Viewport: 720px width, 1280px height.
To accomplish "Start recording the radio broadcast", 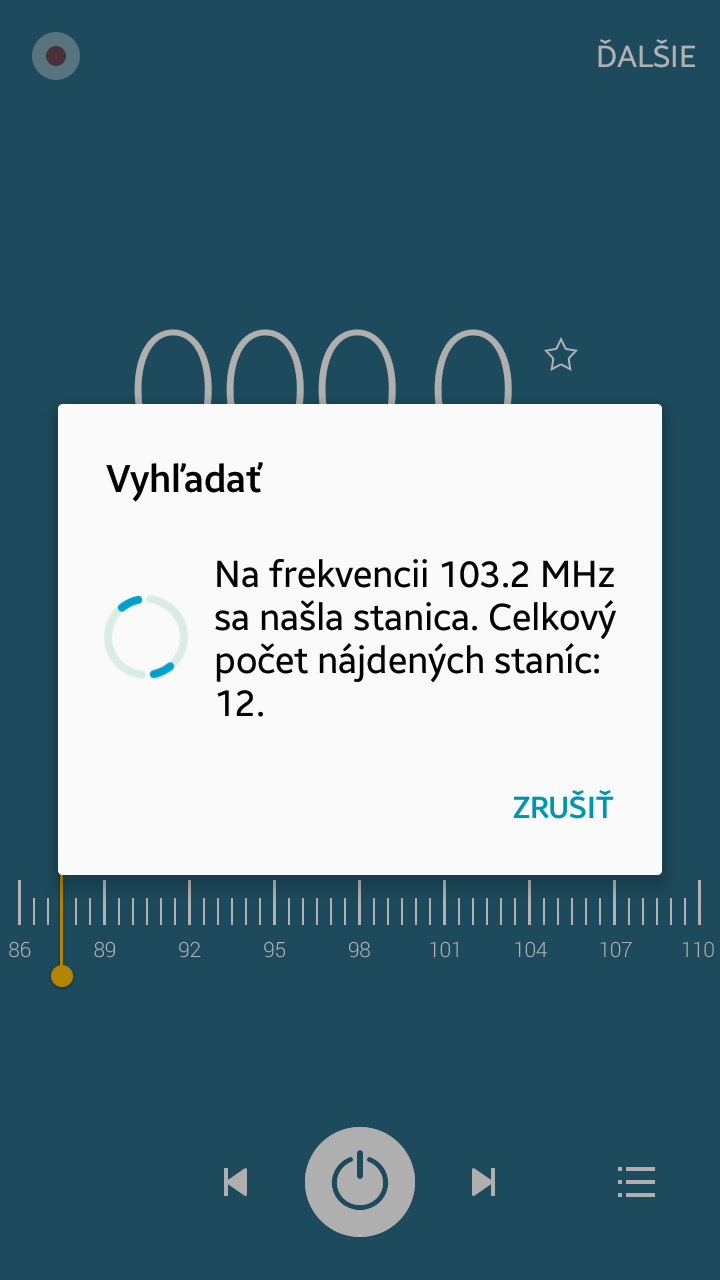I will [x=56, y=56].
